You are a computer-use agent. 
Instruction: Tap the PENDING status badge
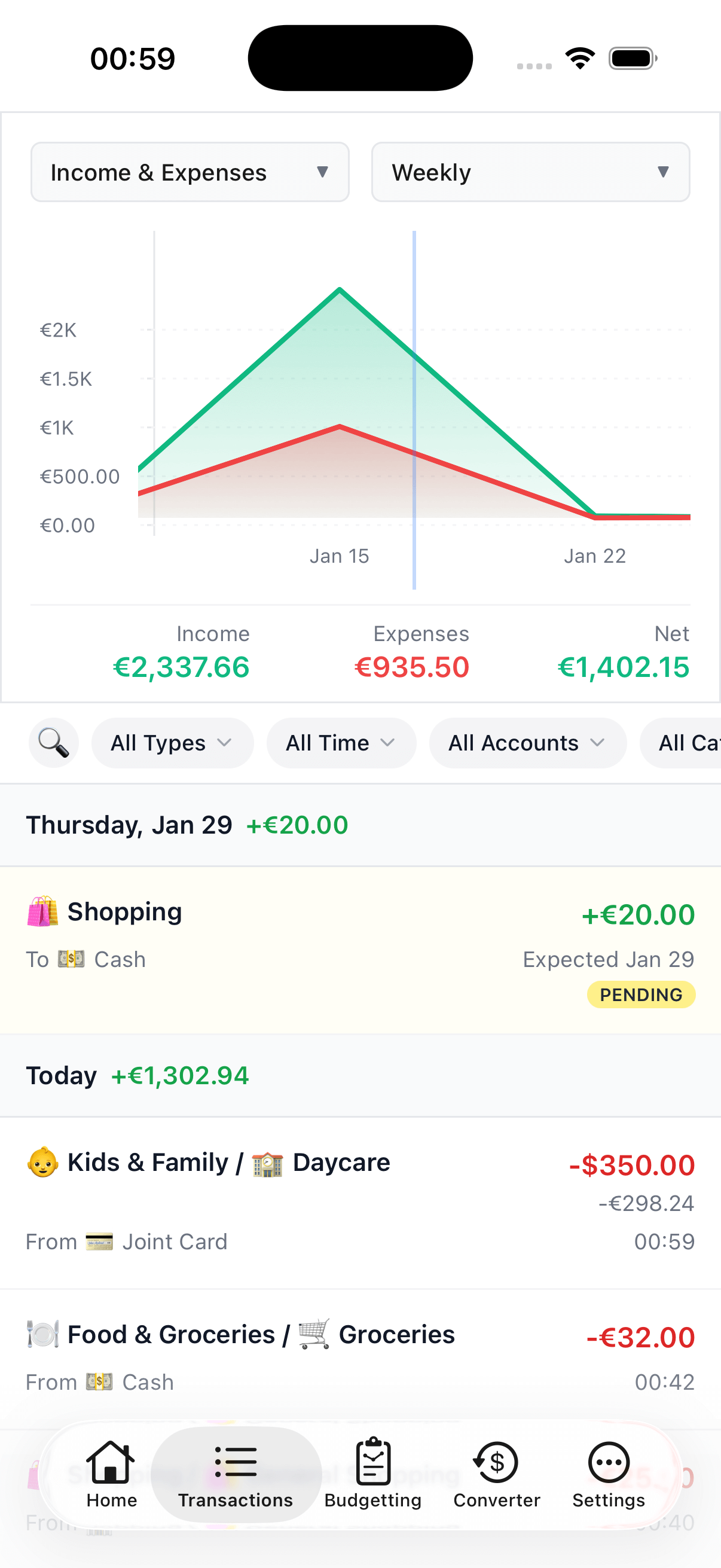[x=641, y=995]
